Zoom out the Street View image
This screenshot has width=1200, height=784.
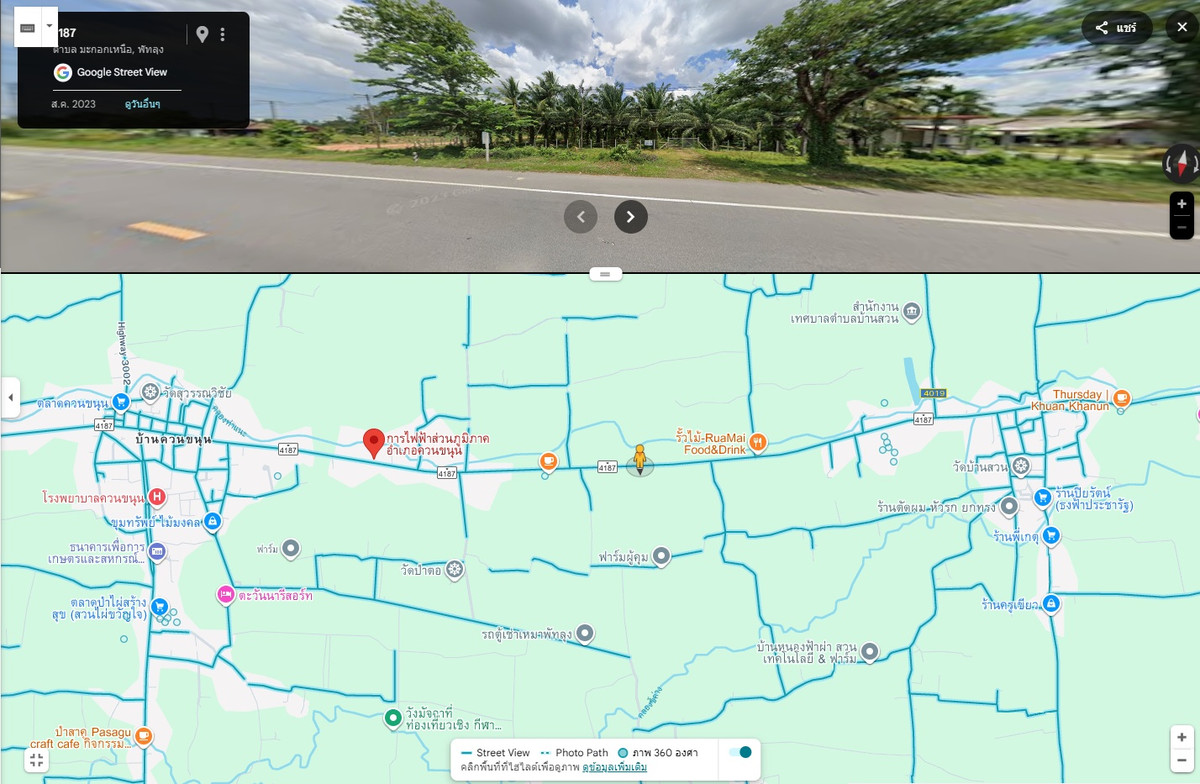tap(1182, 227)
